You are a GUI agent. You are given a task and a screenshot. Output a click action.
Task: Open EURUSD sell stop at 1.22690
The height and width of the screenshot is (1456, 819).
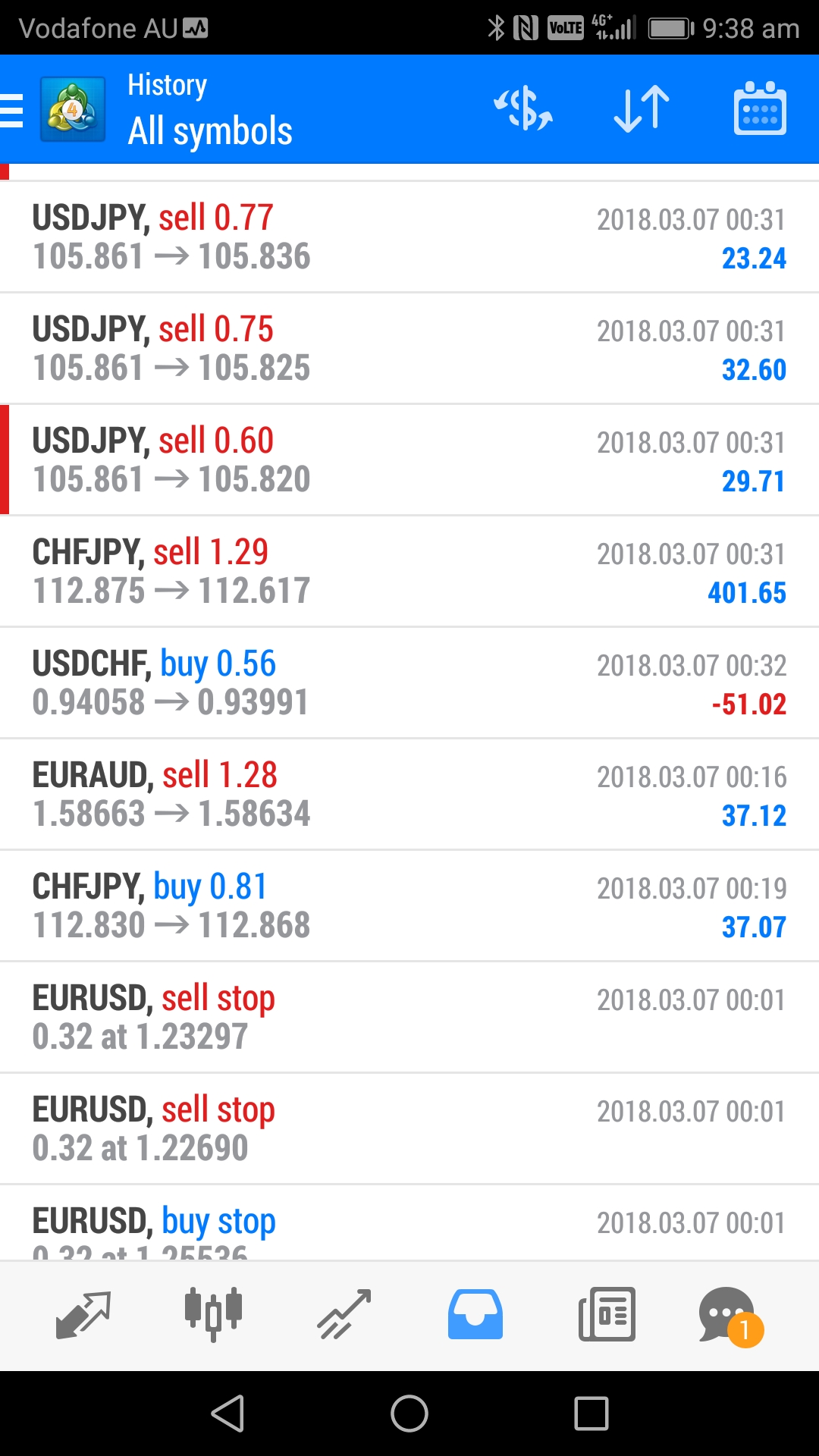(x=409, y=1129)
